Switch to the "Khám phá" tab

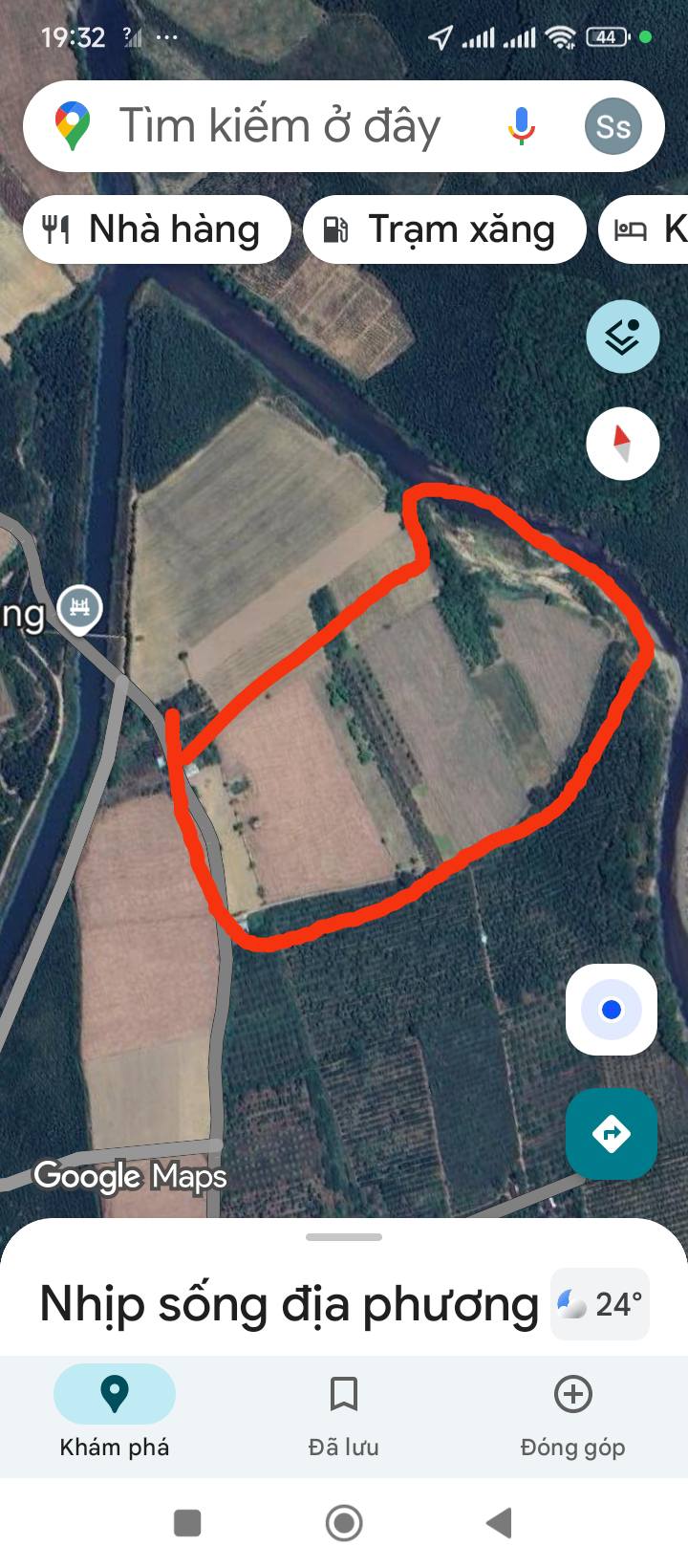[x=115, y=1411]
